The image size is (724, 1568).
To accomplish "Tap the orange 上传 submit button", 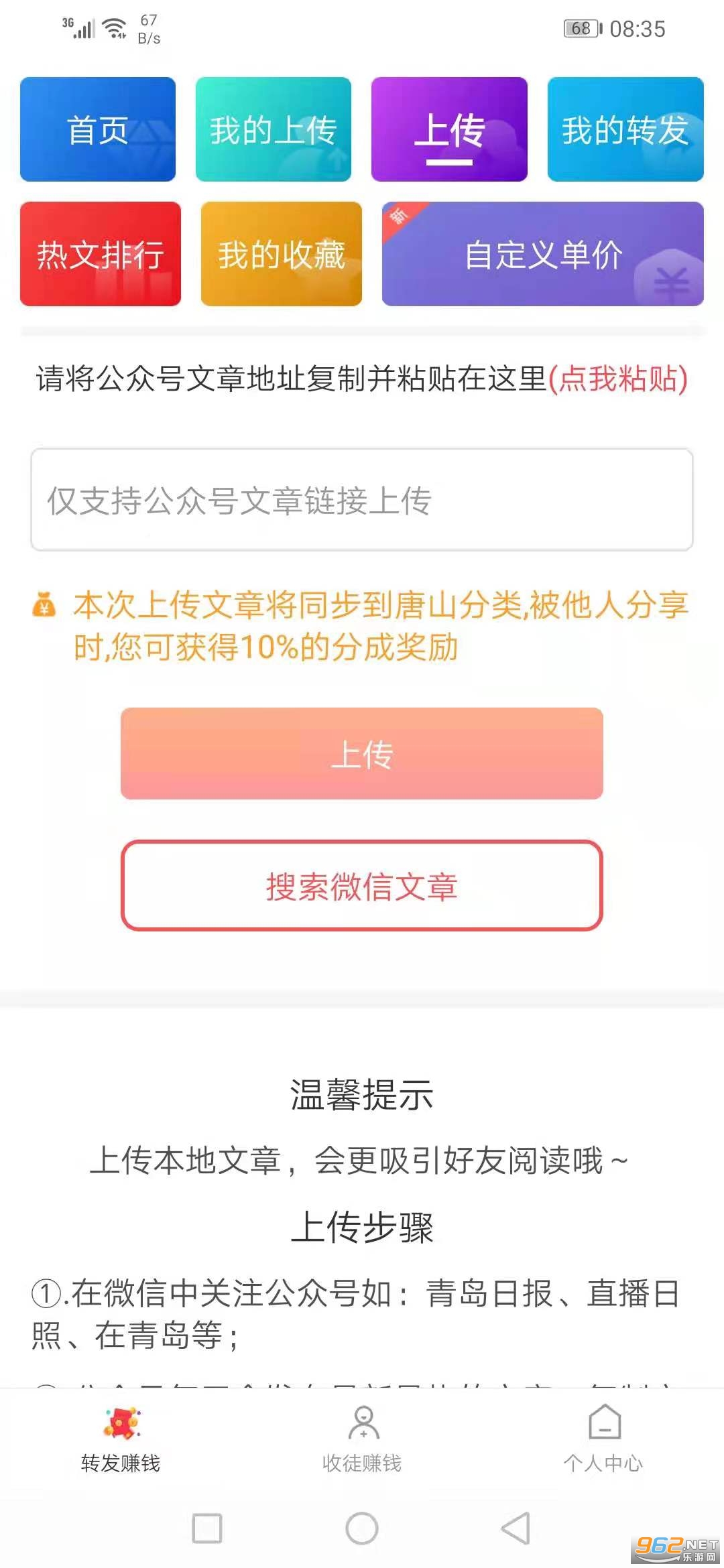I will coord(362,753).
